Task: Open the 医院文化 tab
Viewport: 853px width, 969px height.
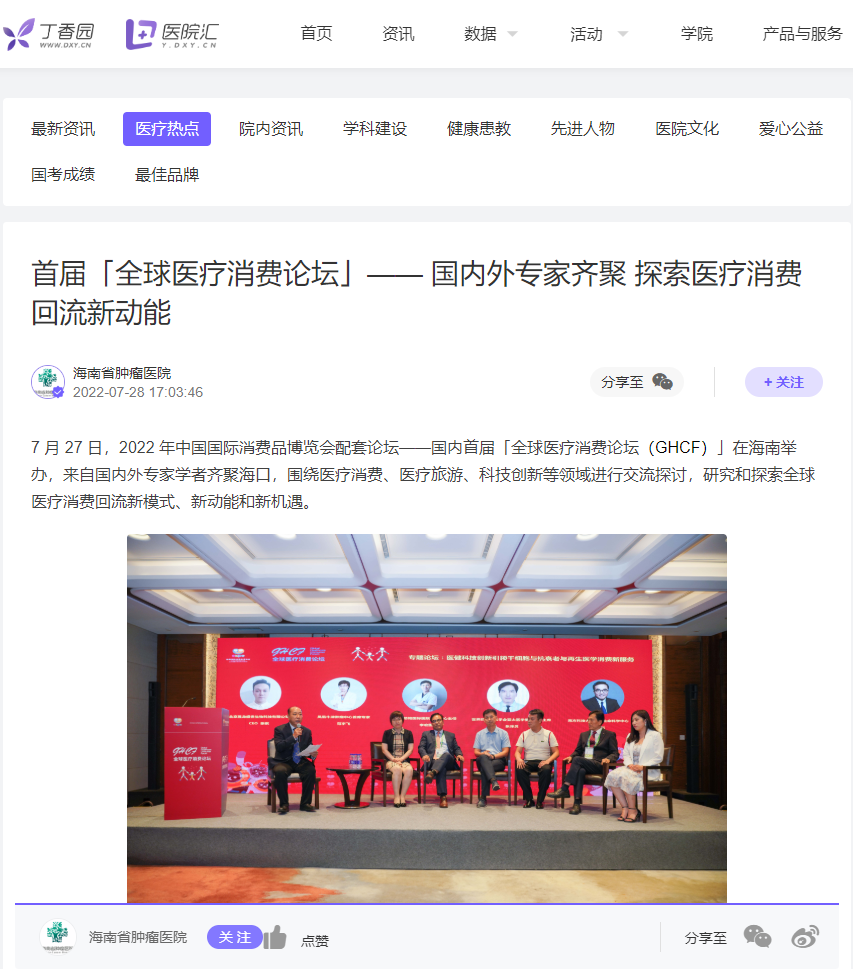Action: [687, 129]
